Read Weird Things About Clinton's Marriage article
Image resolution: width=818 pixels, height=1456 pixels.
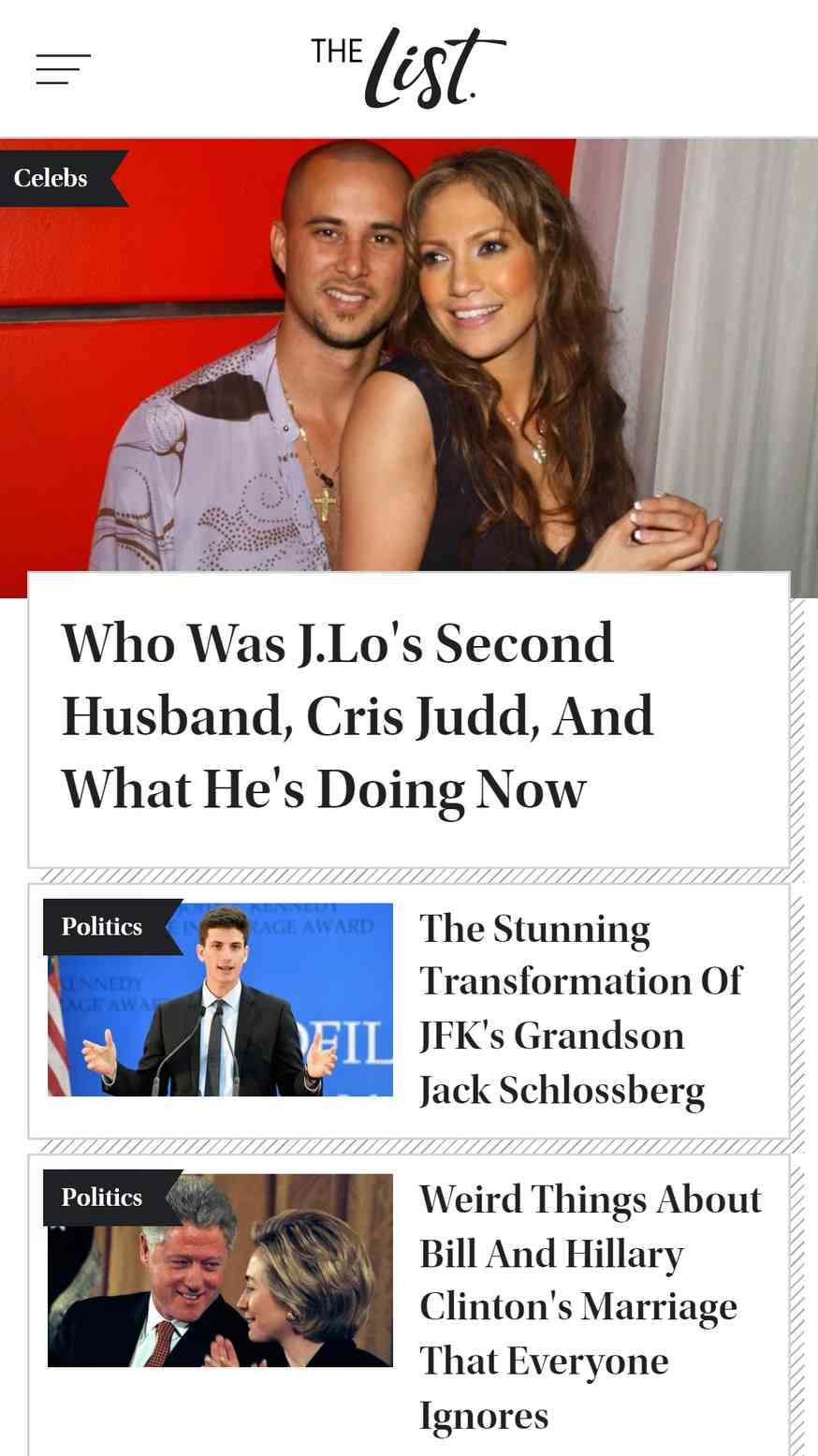pos(591,1307)
